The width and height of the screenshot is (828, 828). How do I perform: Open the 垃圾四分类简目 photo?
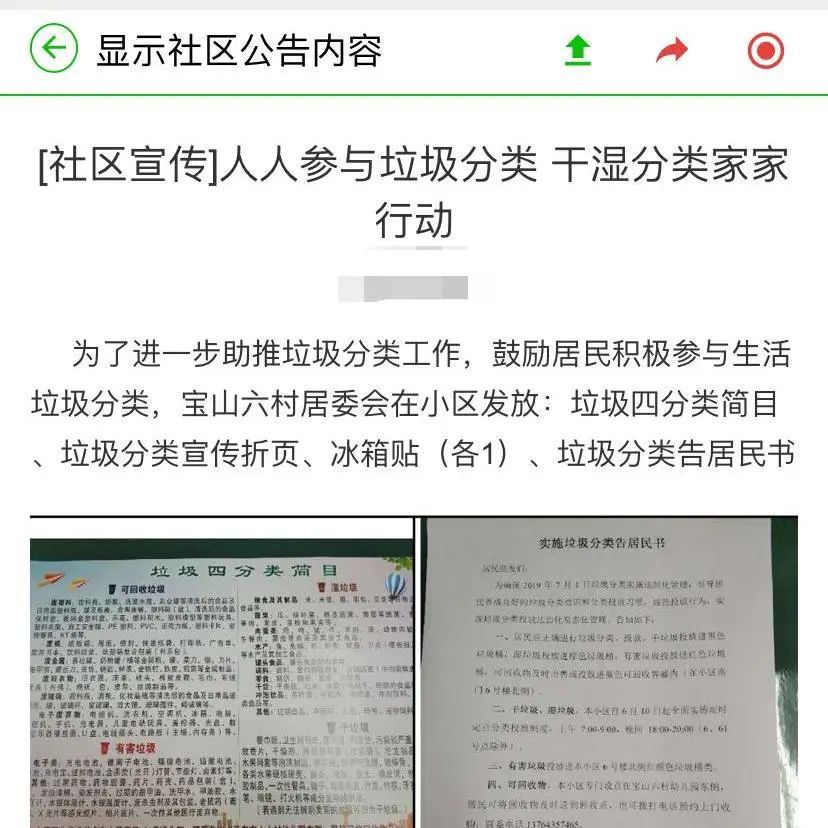[221, 680]
